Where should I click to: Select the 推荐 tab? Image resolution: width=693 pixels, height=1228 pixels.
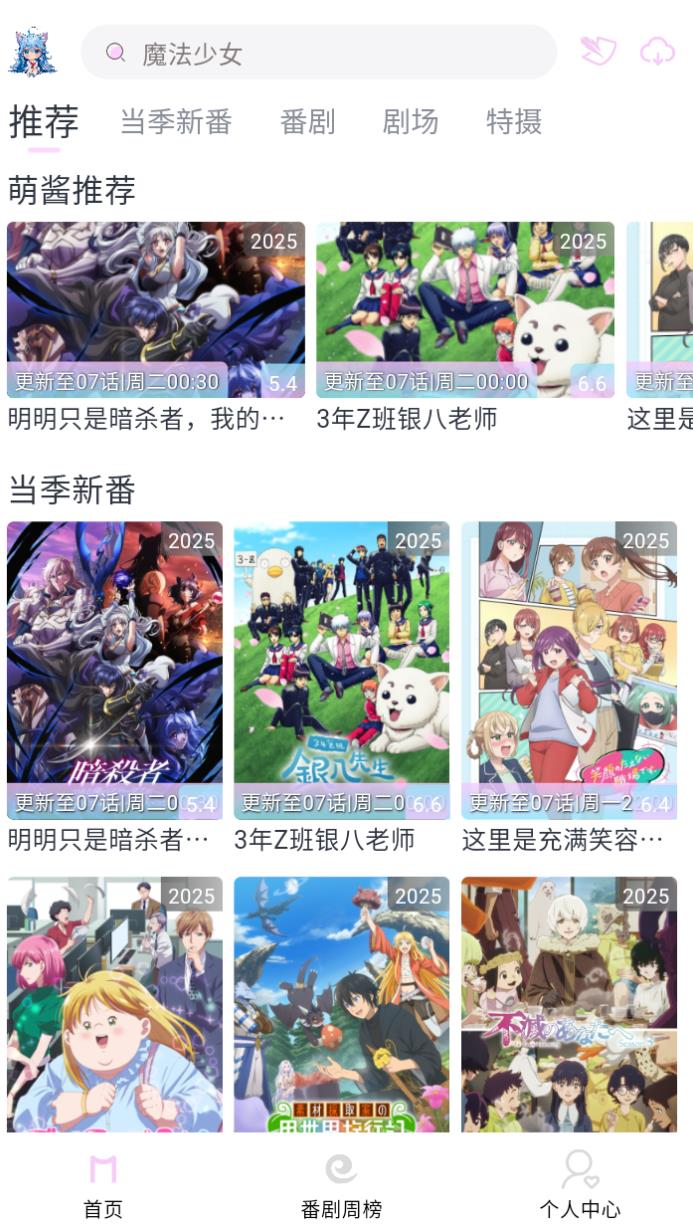[43, 122]
